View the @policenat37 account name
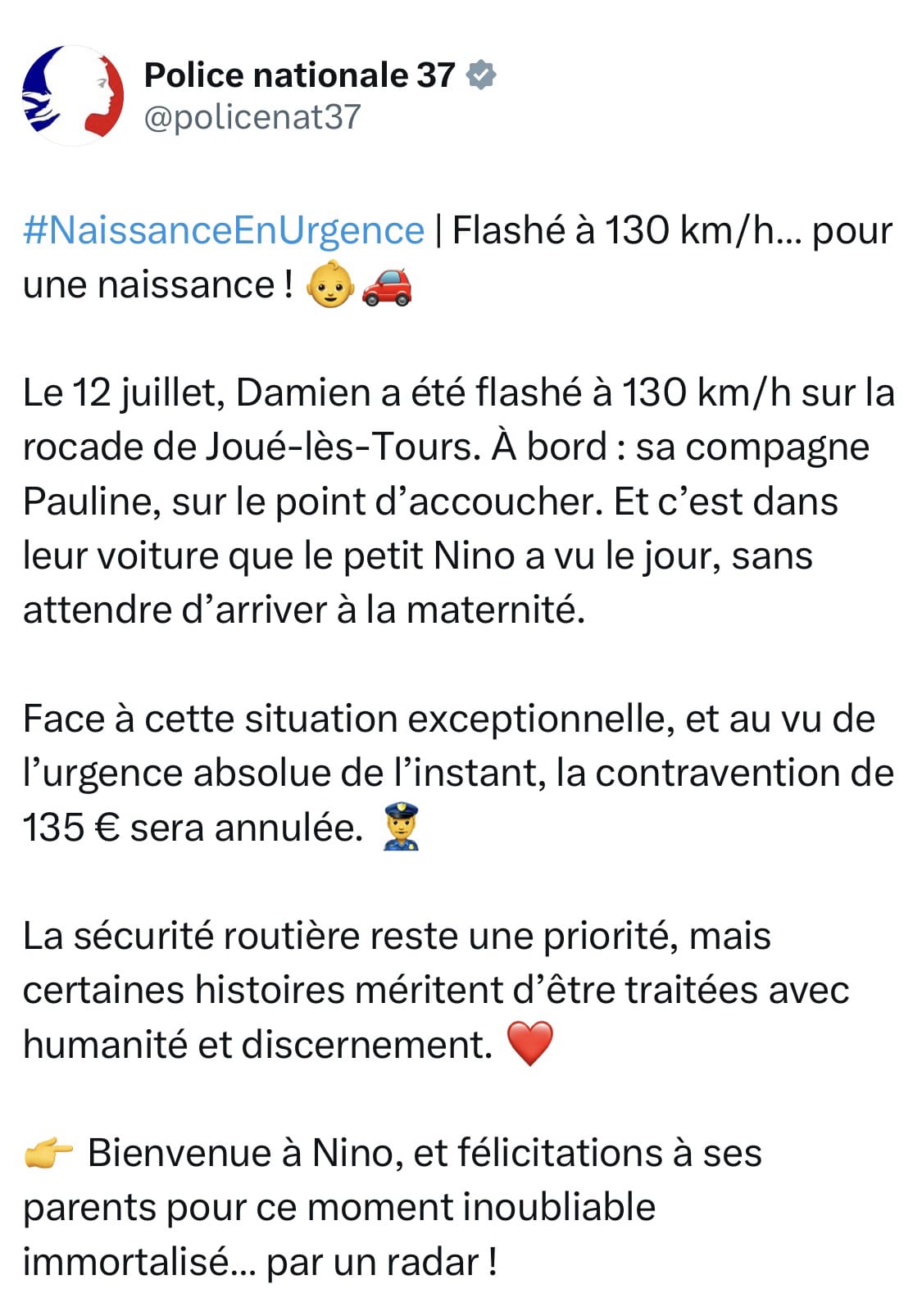The height and width of the screenshot is (1316, 922). 252,117
